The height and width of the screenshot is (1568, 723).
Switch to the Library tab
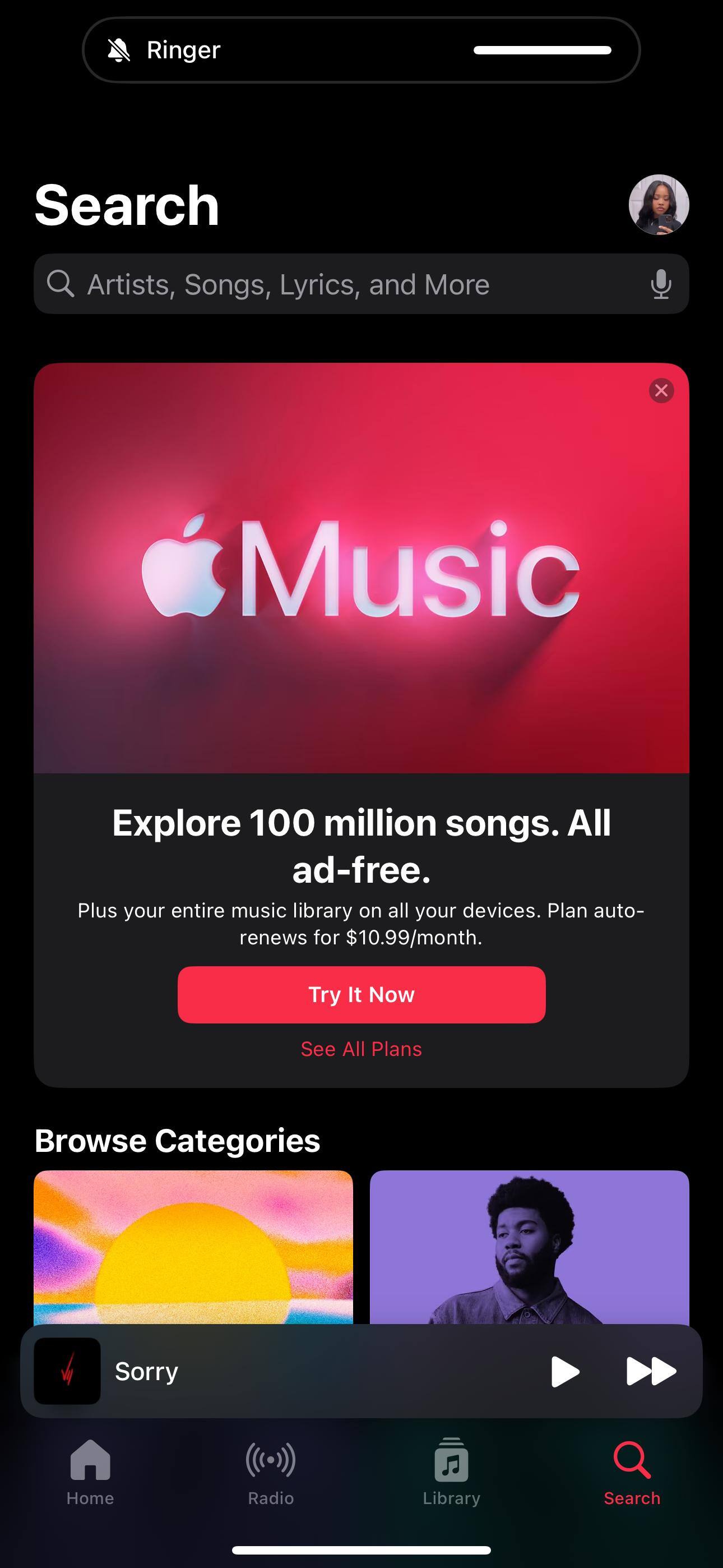pyautogui.click(x=451, y=1472)
